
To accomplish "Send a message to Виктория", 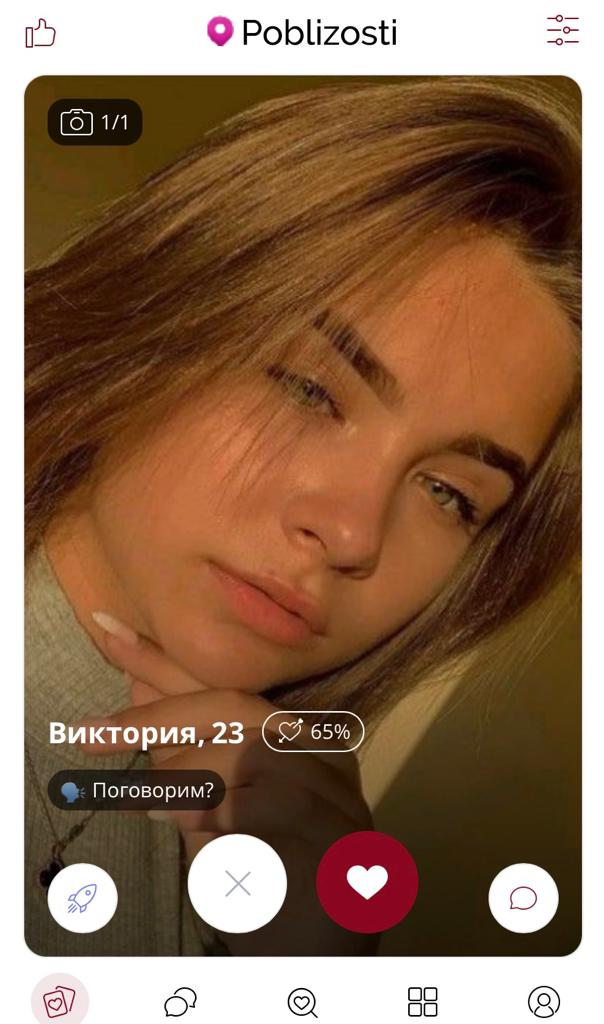I will tap(523, 898).
